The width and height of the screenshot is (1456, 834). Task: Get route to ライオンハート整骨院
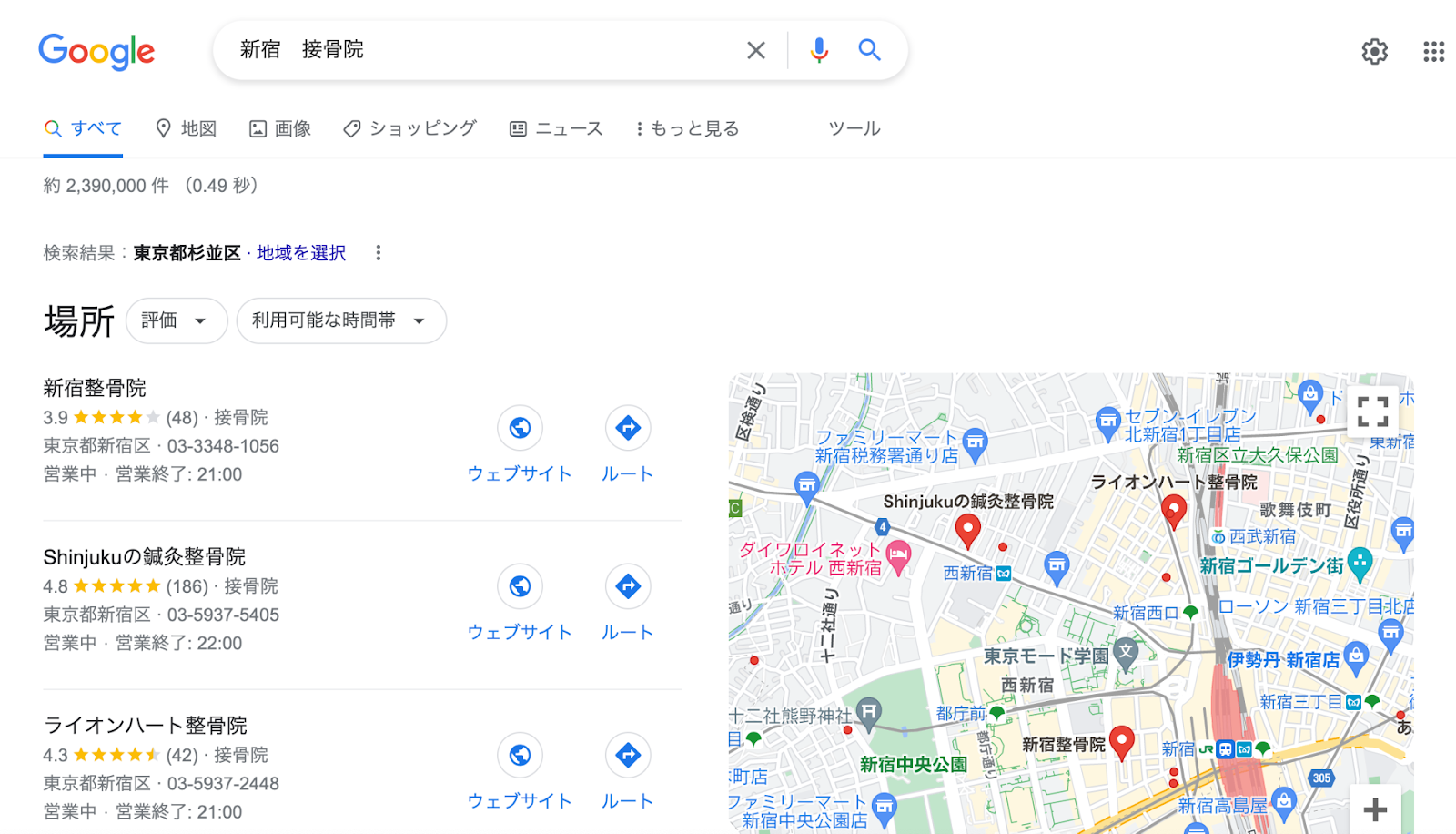[x=628, y=756]
